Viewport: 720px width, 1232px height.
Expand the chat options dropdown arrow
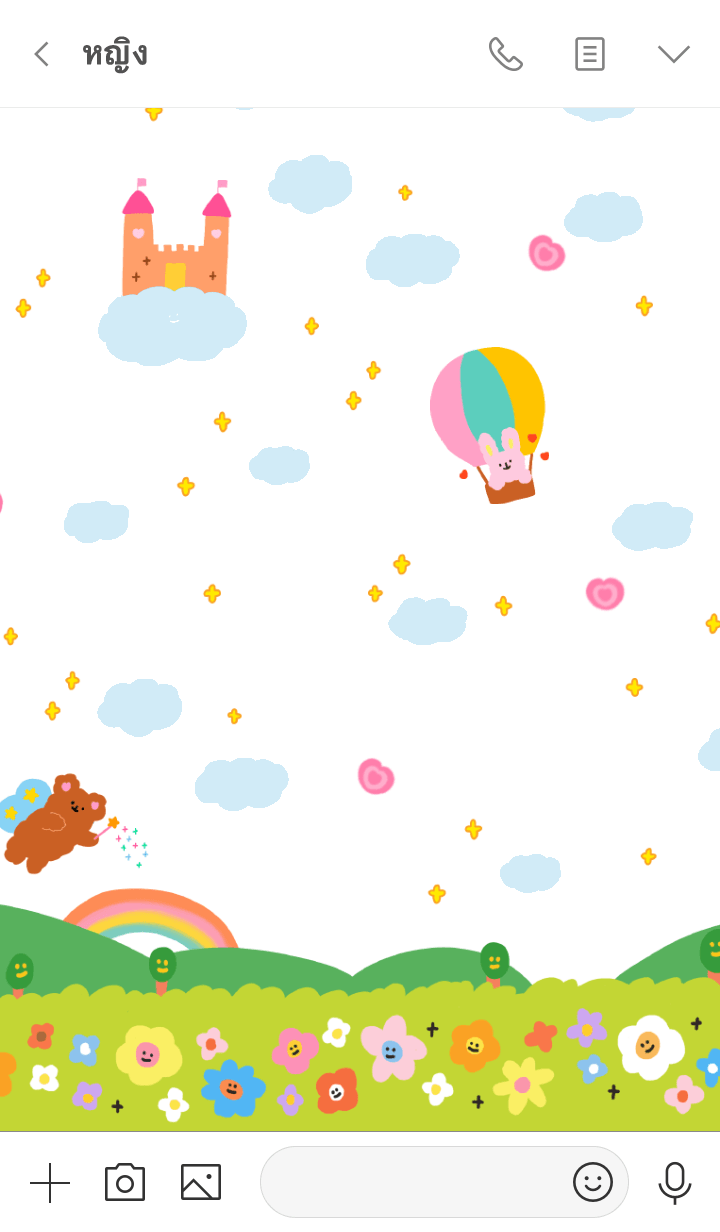point(673,54)
